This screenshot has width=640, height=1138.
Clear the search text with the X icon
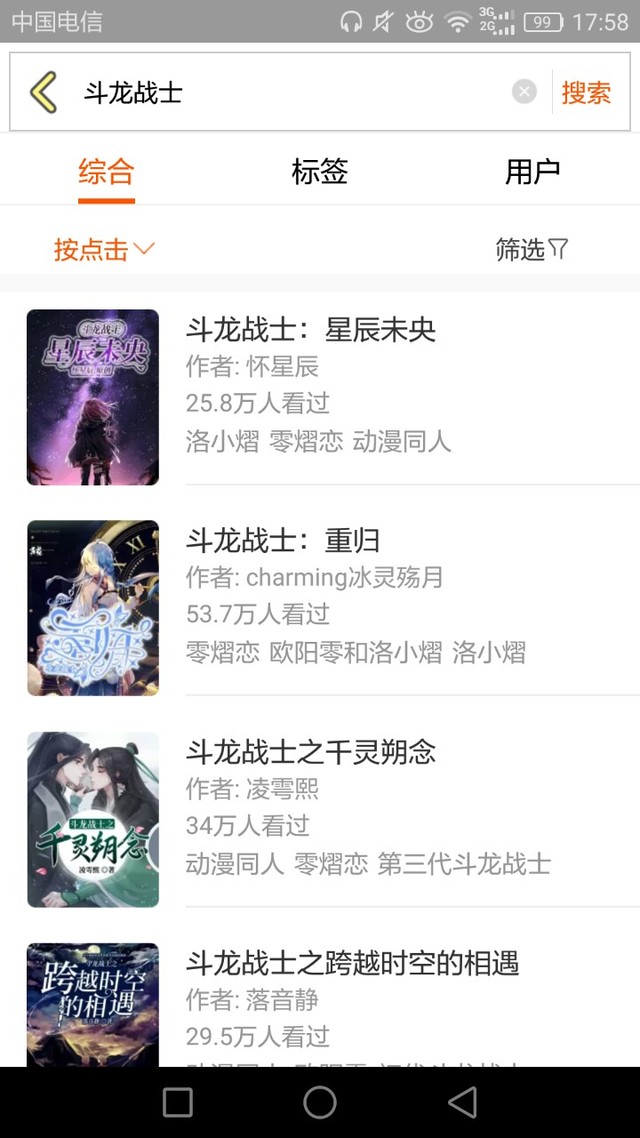click(x=524, y=92)
